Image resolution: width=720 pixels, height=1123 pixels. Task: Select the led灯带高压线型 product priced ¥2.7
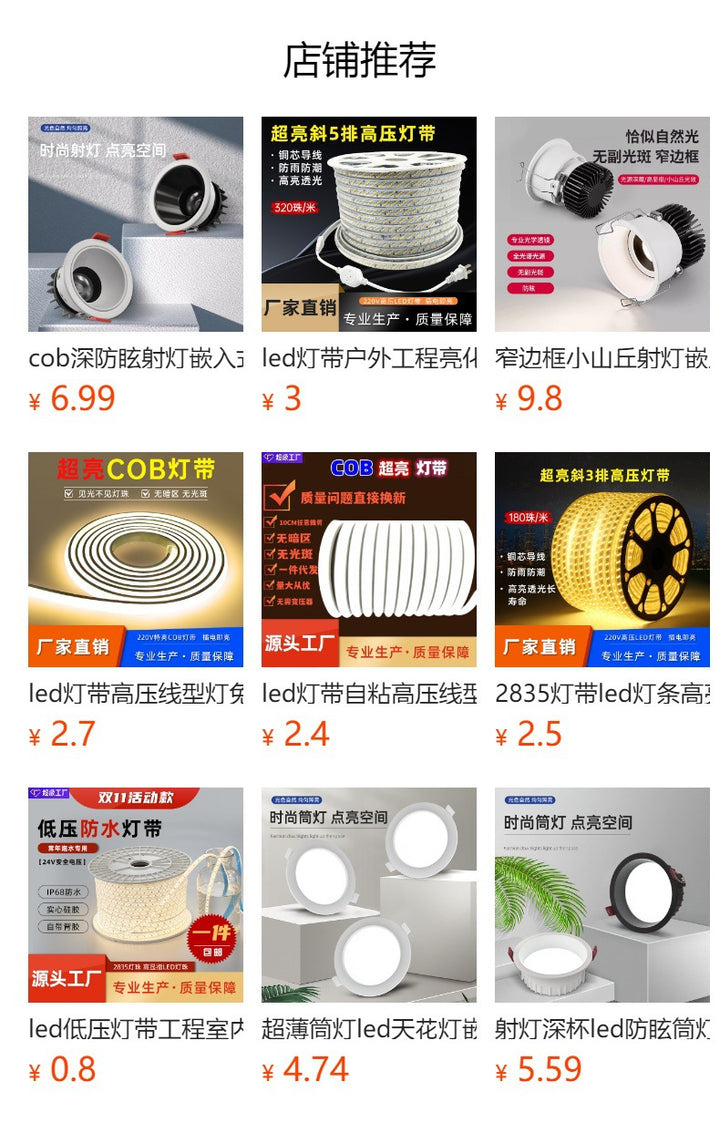tap(135, 559)
